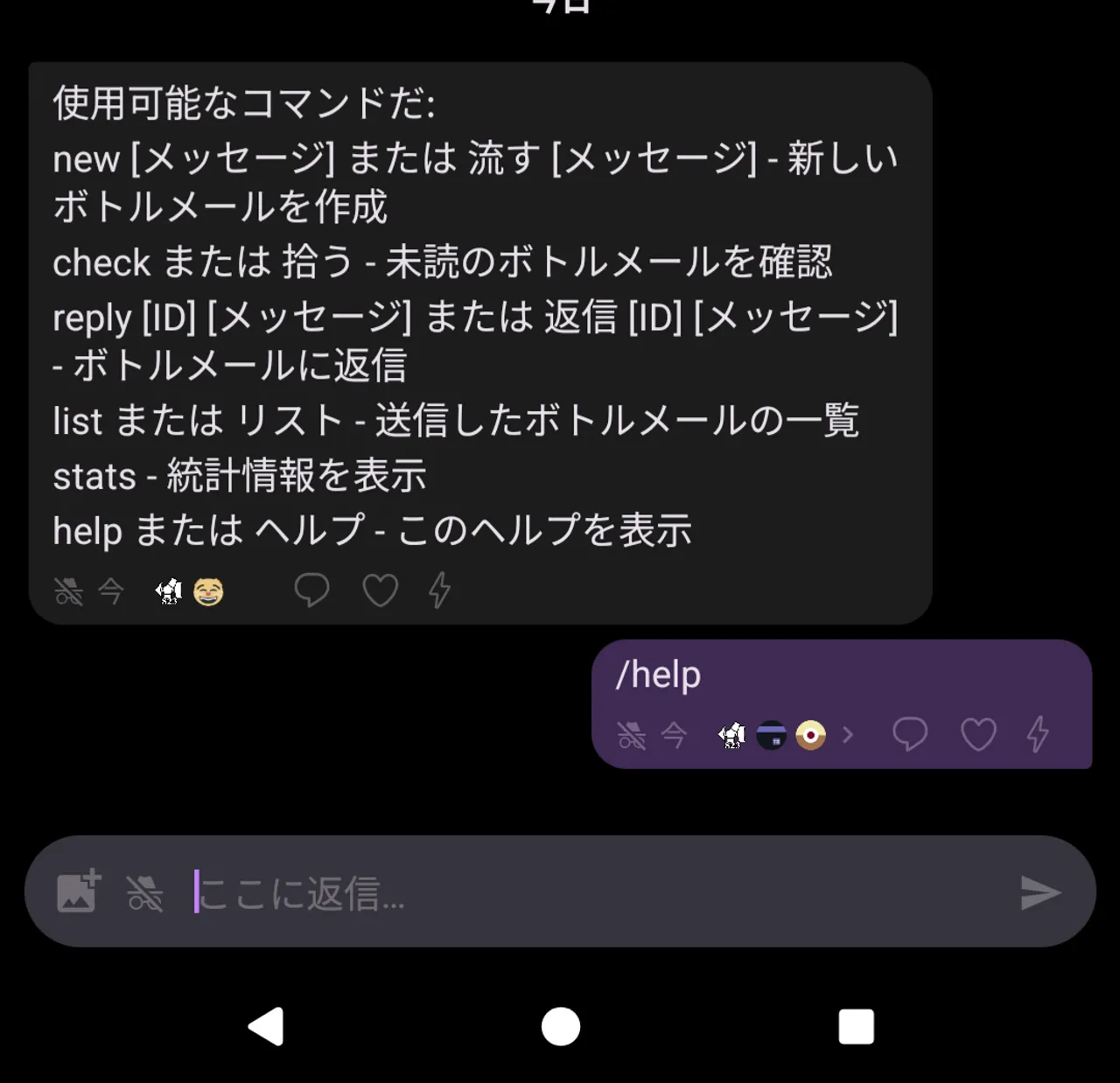
Task: Go back with system back button
Action: pos(266,1026)
